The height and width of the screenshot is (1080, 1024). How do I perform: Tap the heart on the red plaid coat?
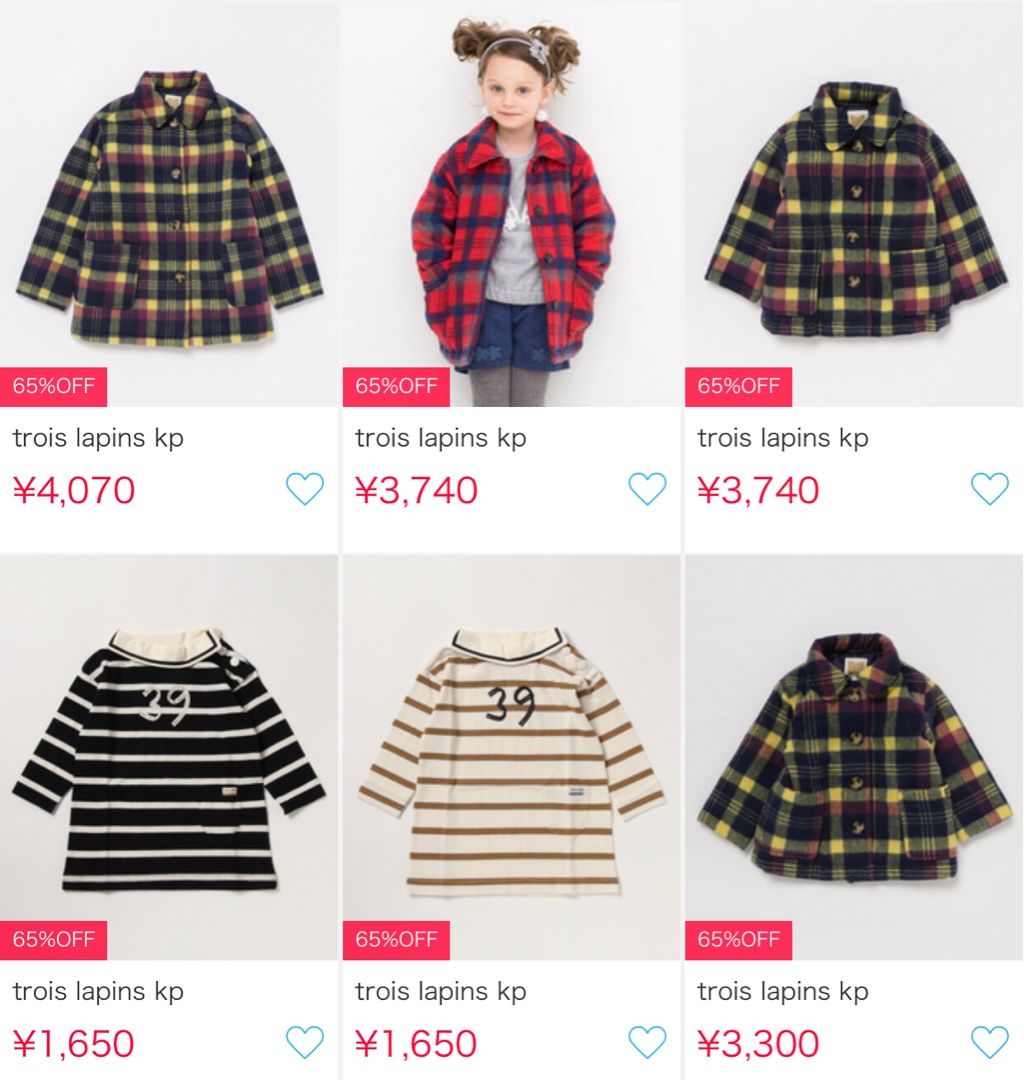click(x=647, y=489)
